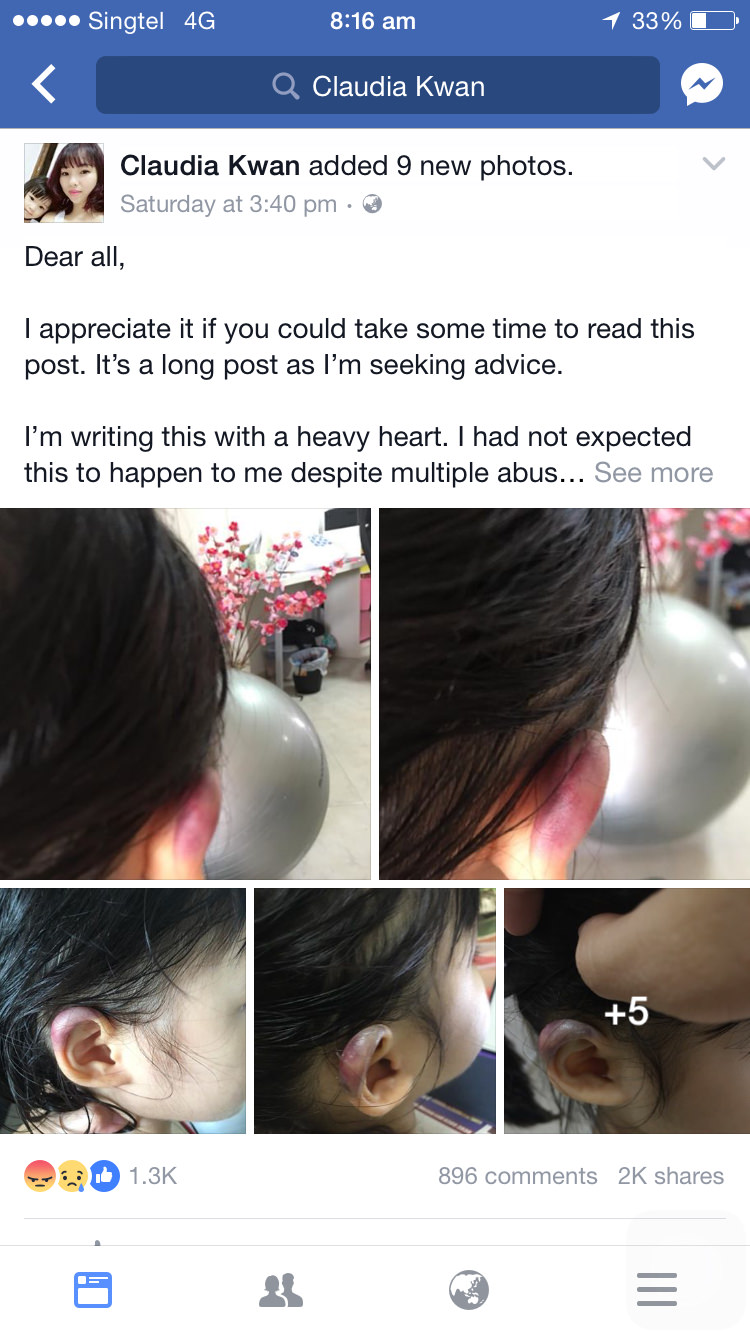
Task: Open the Claudia Kwan name link
Action: 210,166
